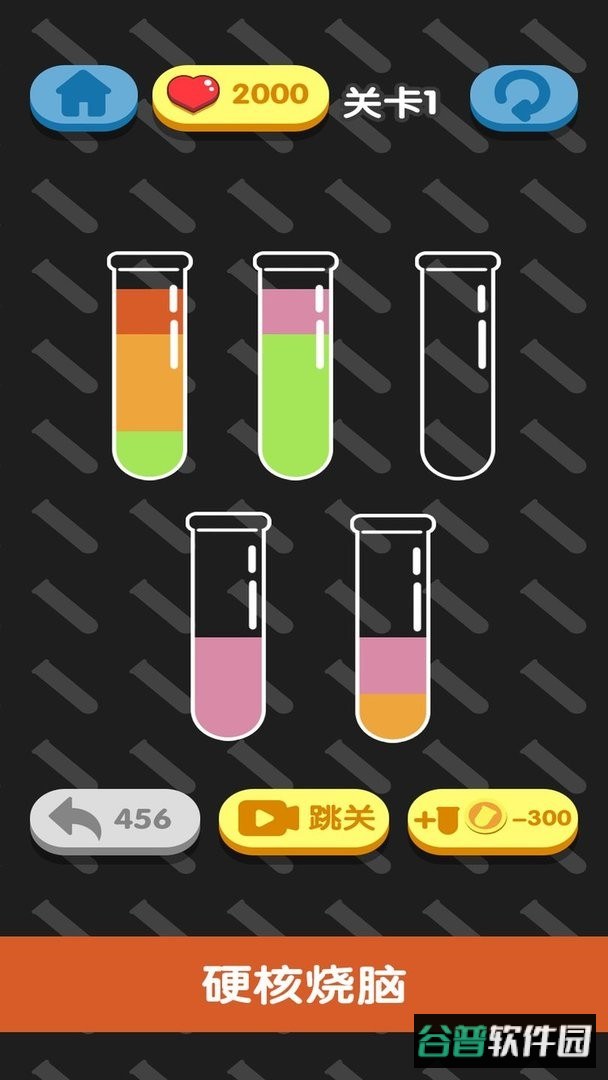The height and width of the screenshot is (1080, 608).
Task: Add an extra tube for 300 coins
Action: [x=493, y=821]
